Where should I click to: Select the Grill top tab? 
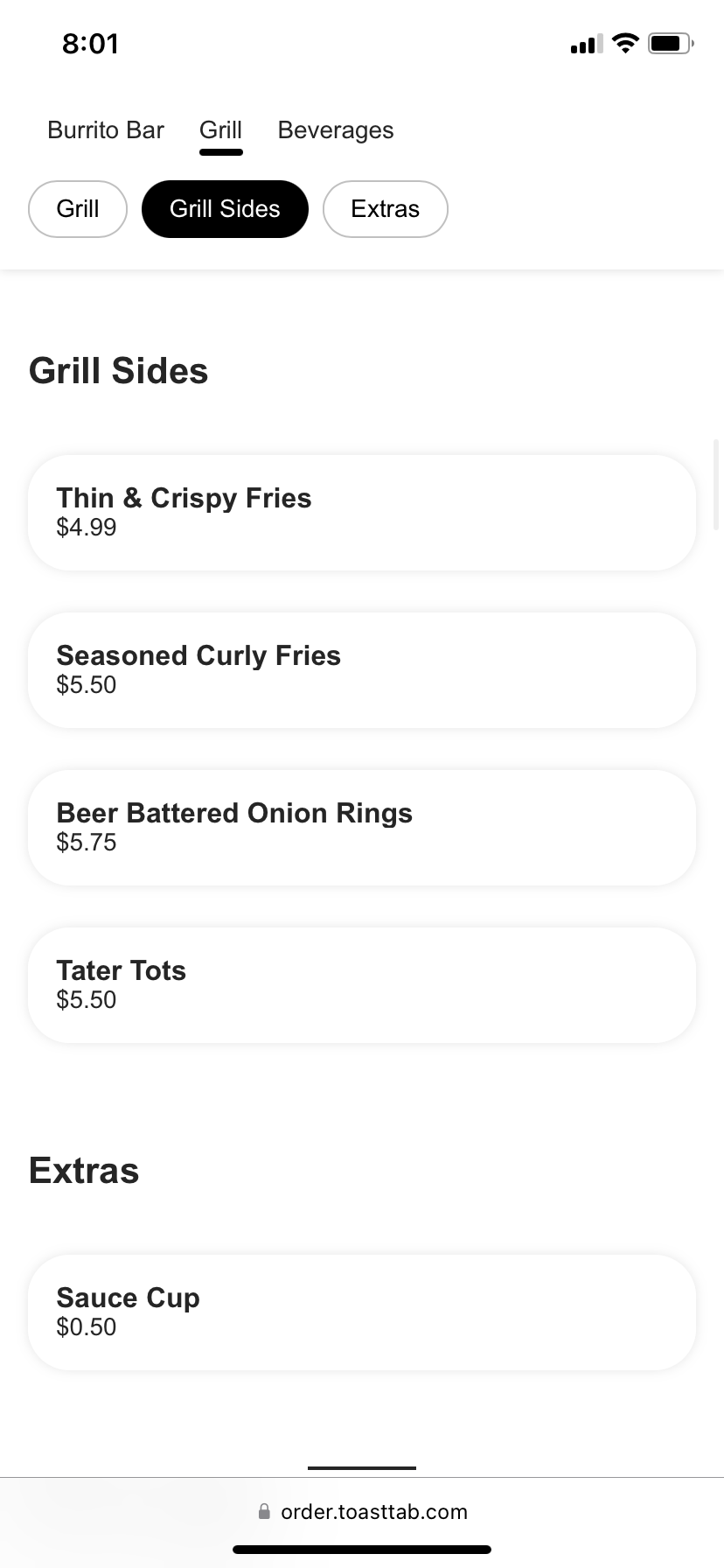(220, 130)
